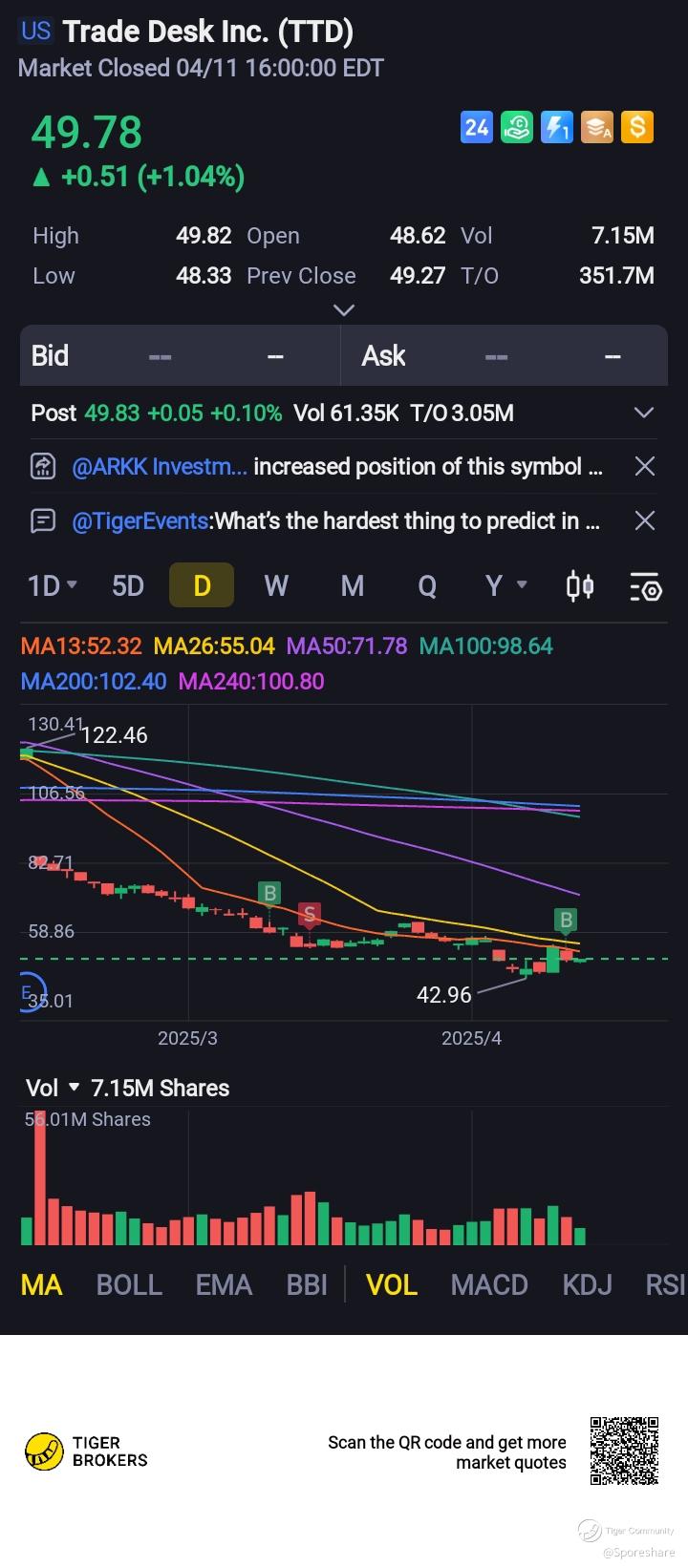Open the @TigerEvents post
The width and height of the screenshot is (688, 1568).
point(334,520)
